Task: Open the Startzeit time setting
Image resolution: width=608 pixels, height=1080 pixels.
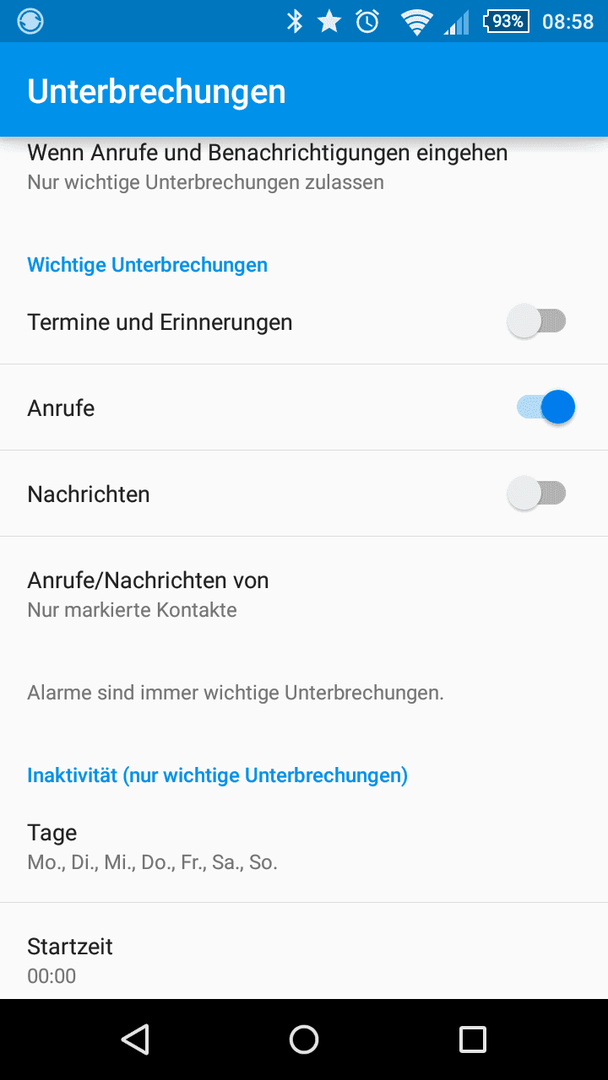Action: (x=304, y=959)
